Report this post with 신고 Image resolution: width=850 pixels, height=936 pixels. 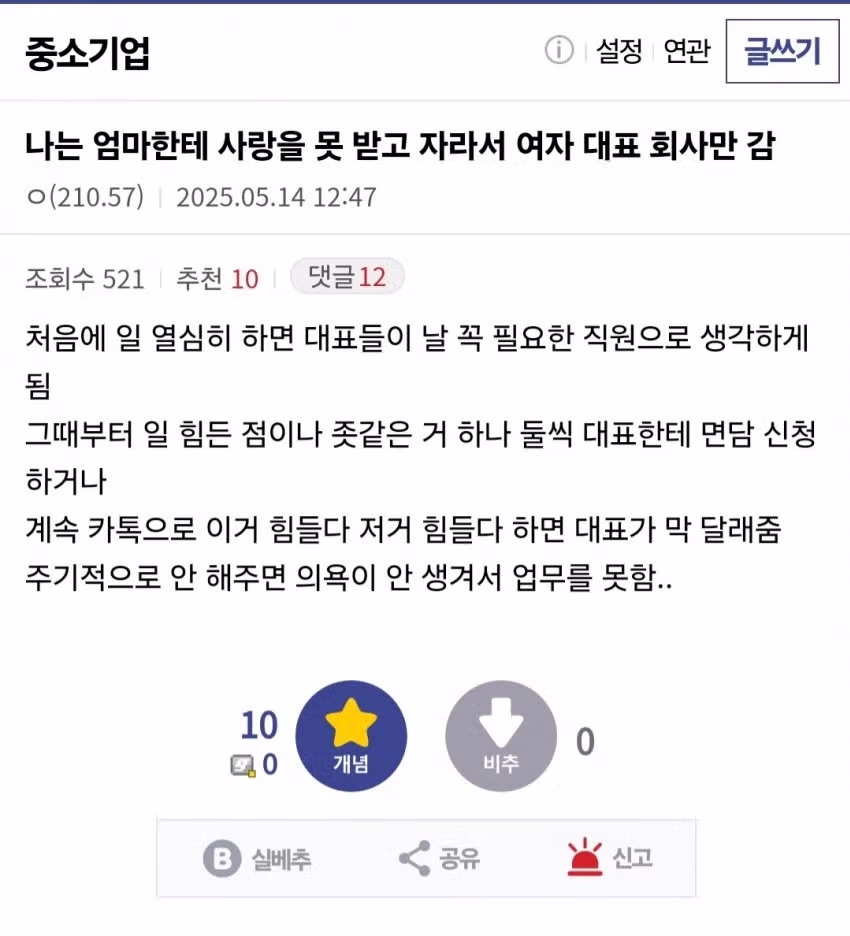(x=610, y=858)
